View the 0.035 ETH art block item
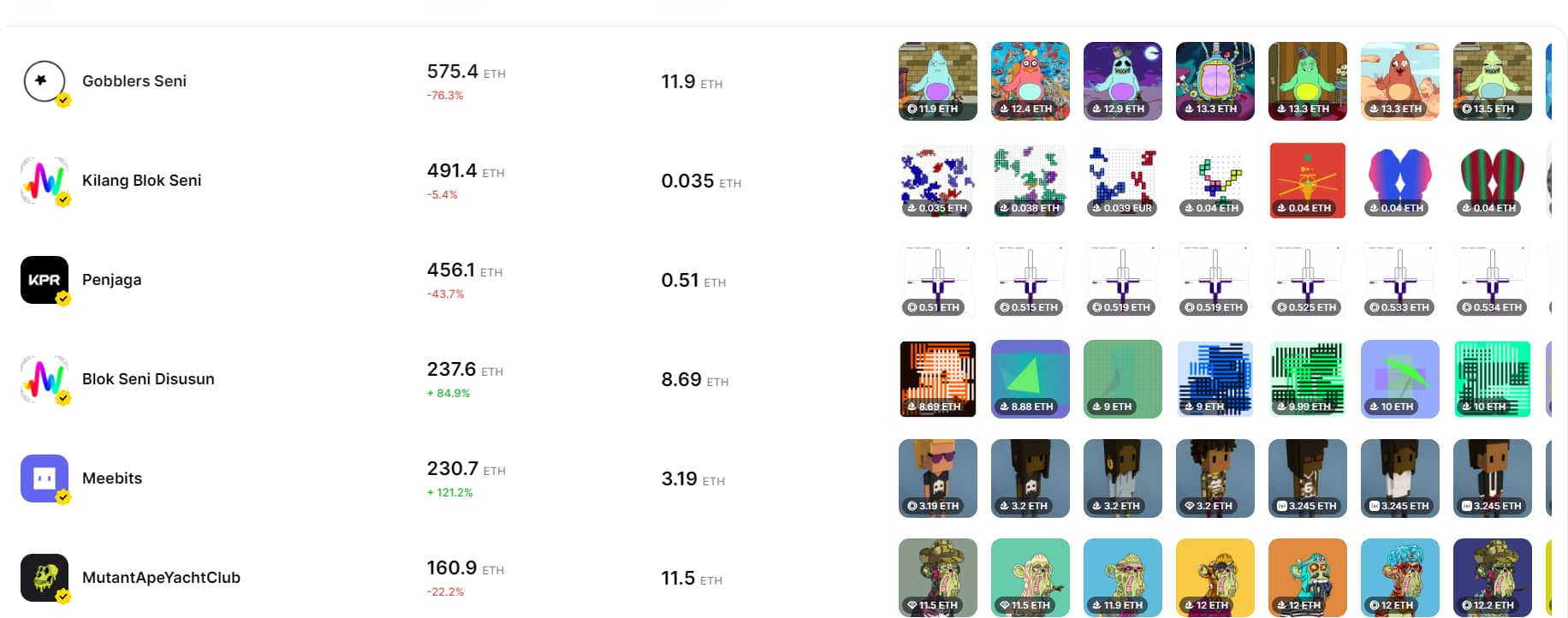 [937, 181]
